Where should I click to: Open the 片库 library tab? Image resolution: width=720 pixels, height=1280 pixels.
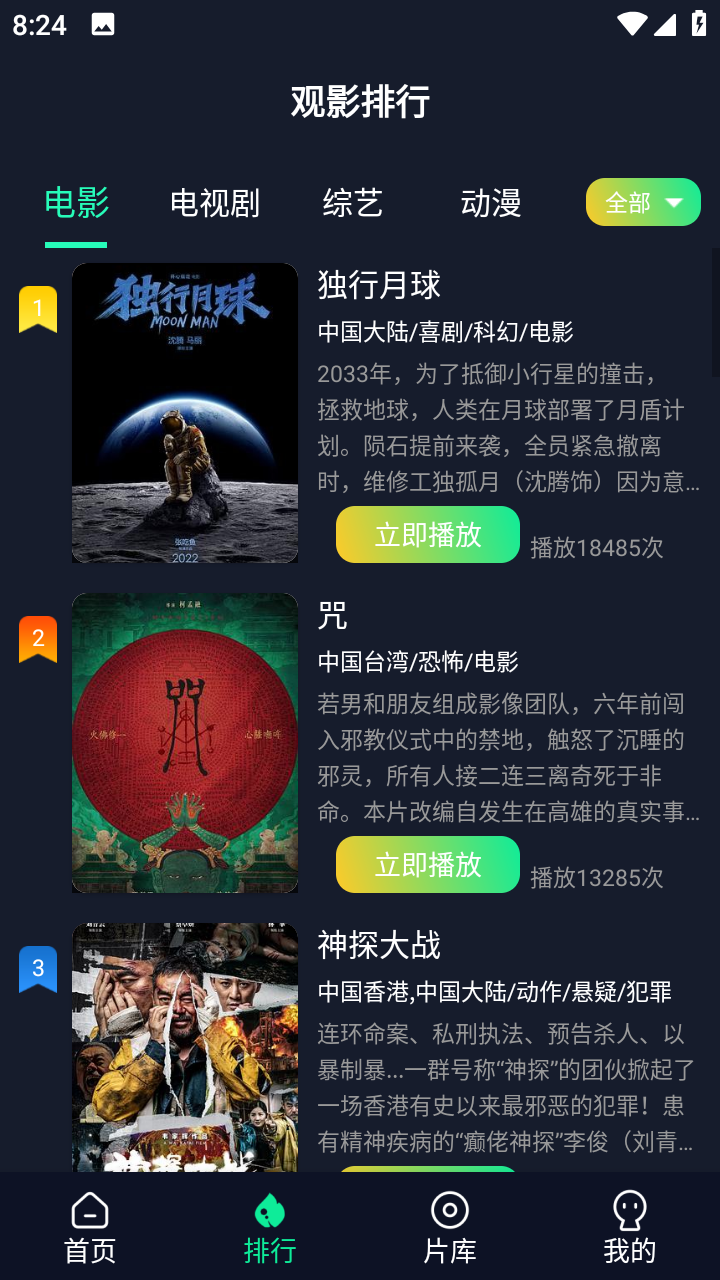(x=450, y=1228)
